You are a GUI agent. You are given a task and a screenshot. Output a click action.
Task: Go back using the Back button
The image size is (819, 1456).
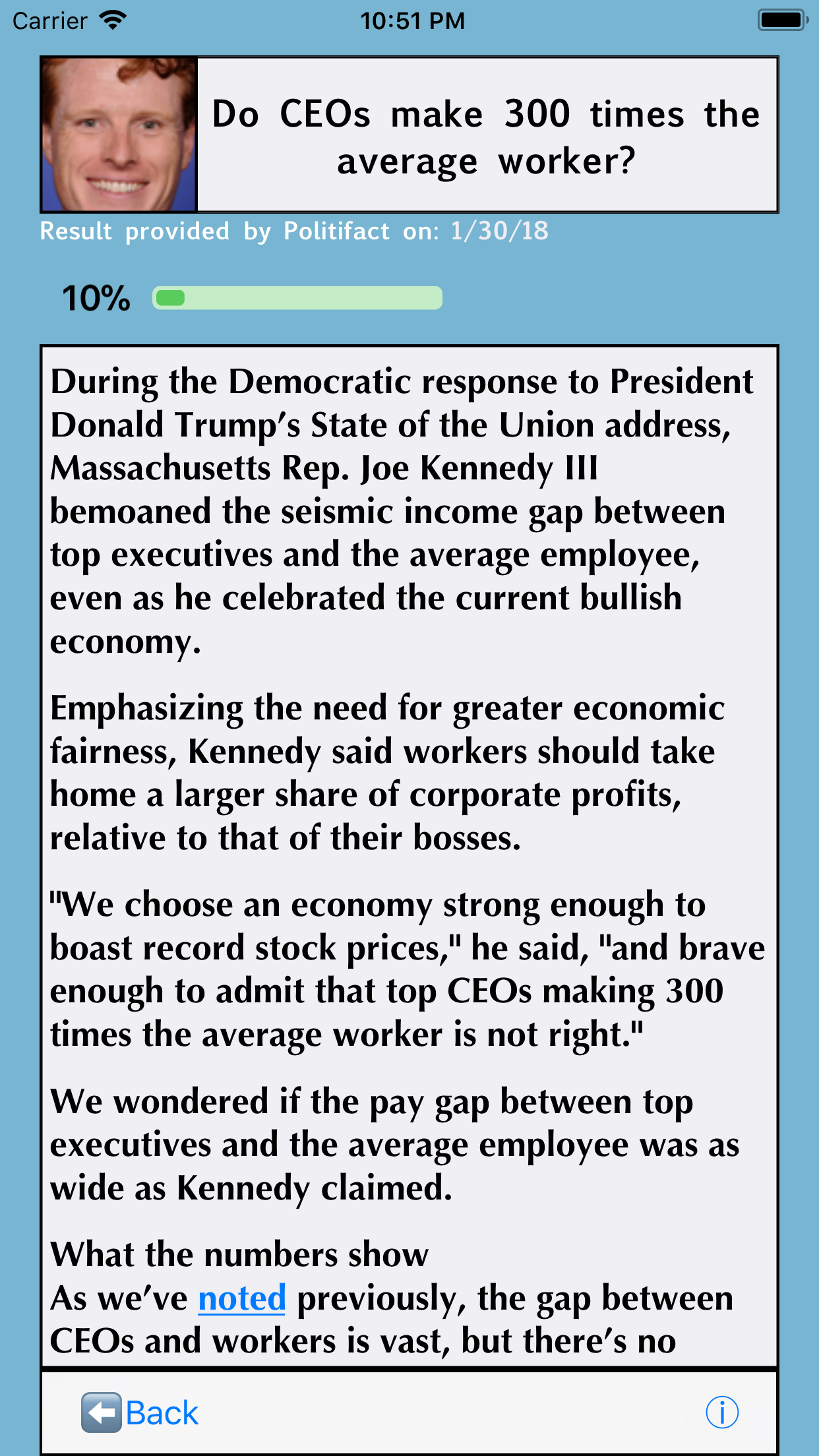140,1412
